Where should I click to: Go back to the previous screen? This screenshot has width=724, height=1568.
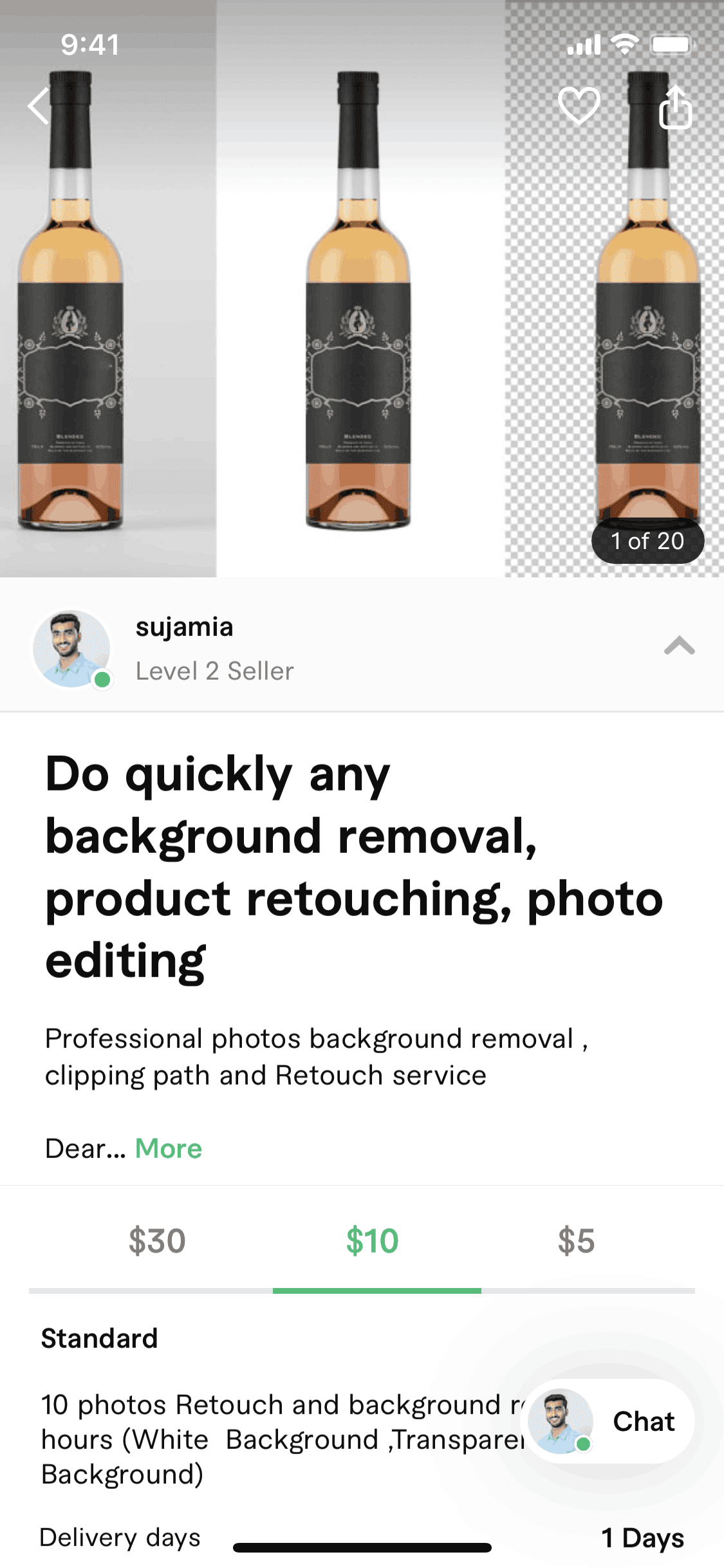[40, 106]
